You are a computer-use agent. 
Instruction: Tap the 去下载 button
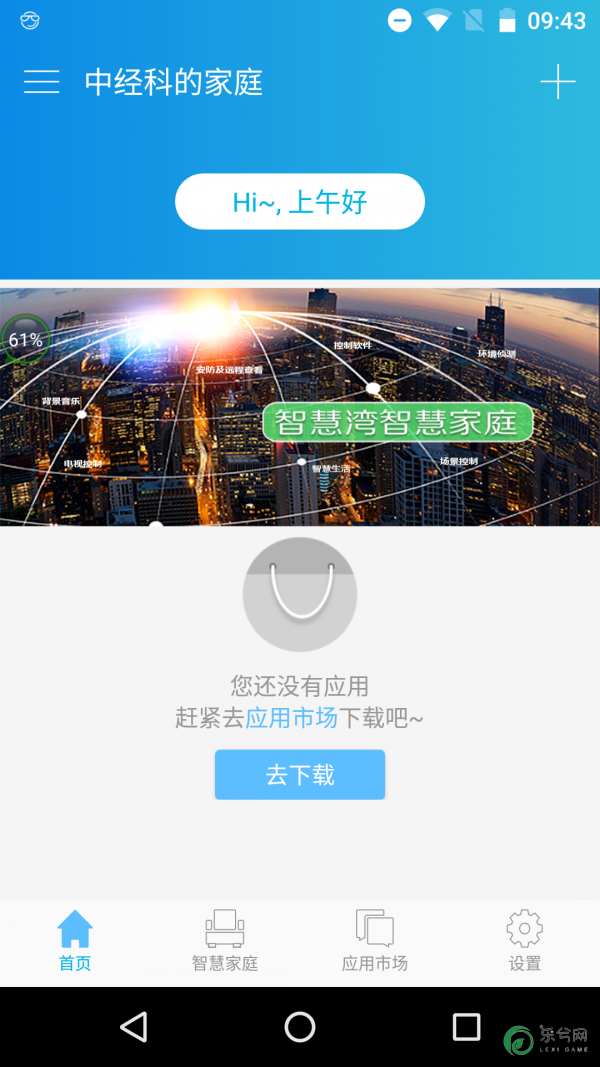(x=300, y=775)
